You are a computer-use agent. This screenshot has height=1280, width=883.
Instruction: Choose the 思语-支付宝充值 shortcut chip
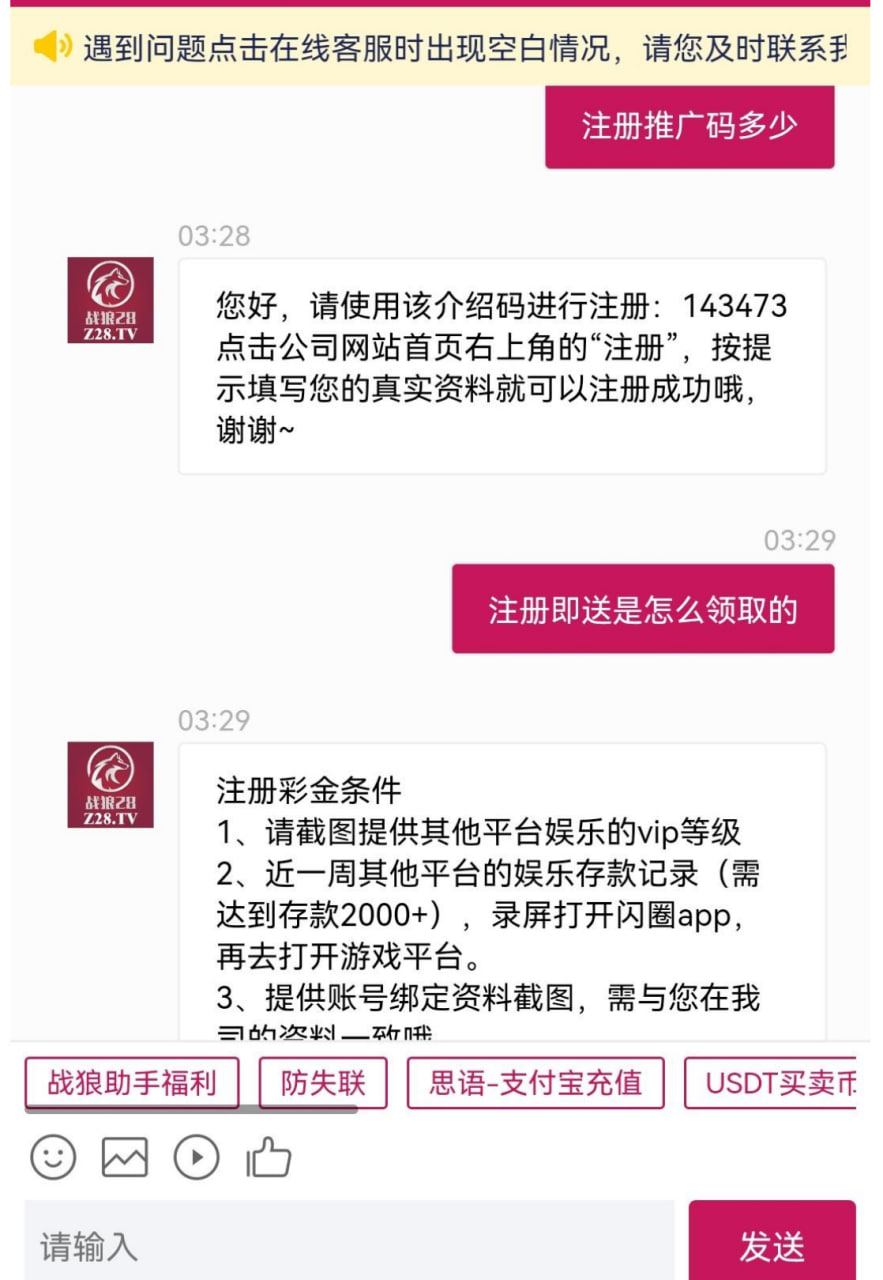point(535,1083)
